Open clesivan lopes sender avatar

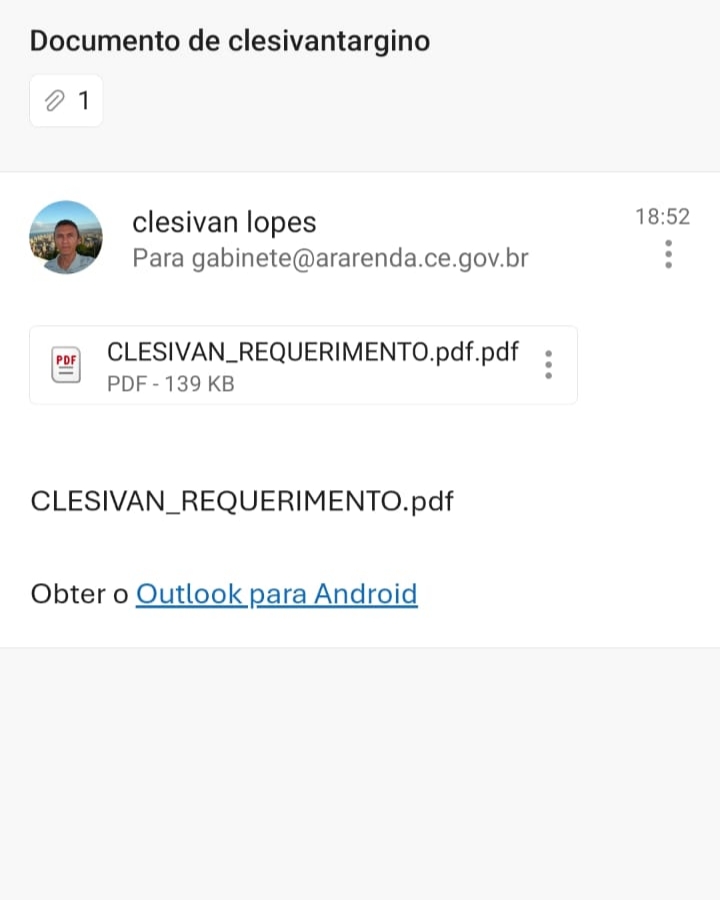point(66,237)
